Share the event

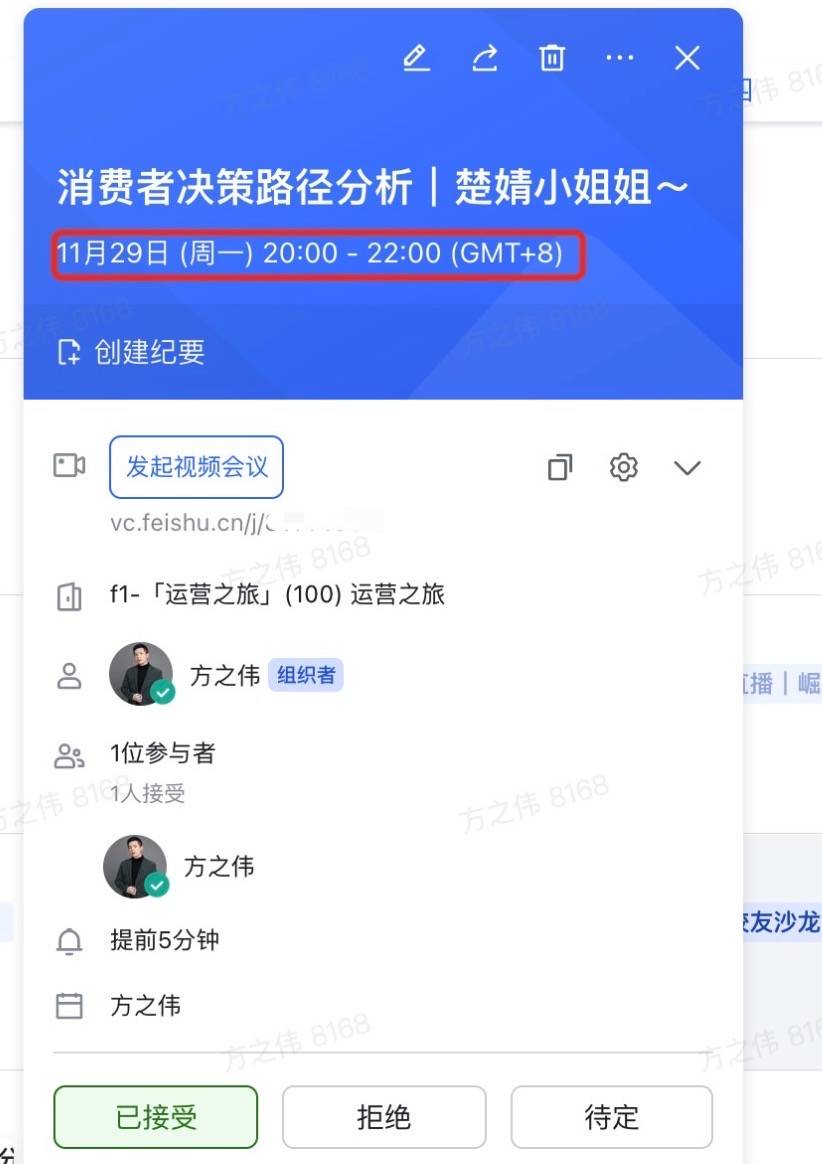(x=485, y=59)
